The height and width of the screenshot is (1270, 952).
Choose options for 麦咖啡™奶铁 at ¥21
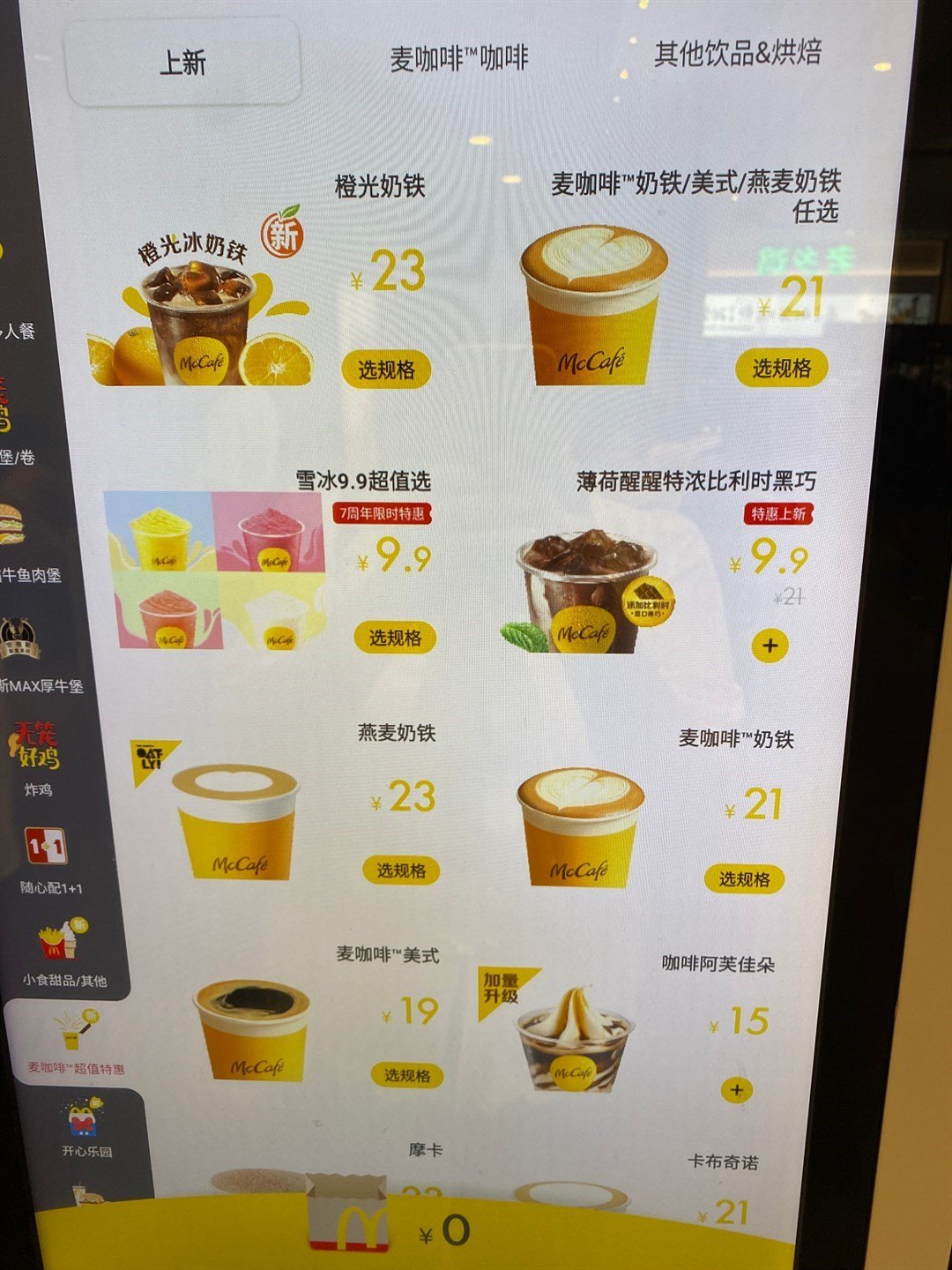tap(744, 878)
